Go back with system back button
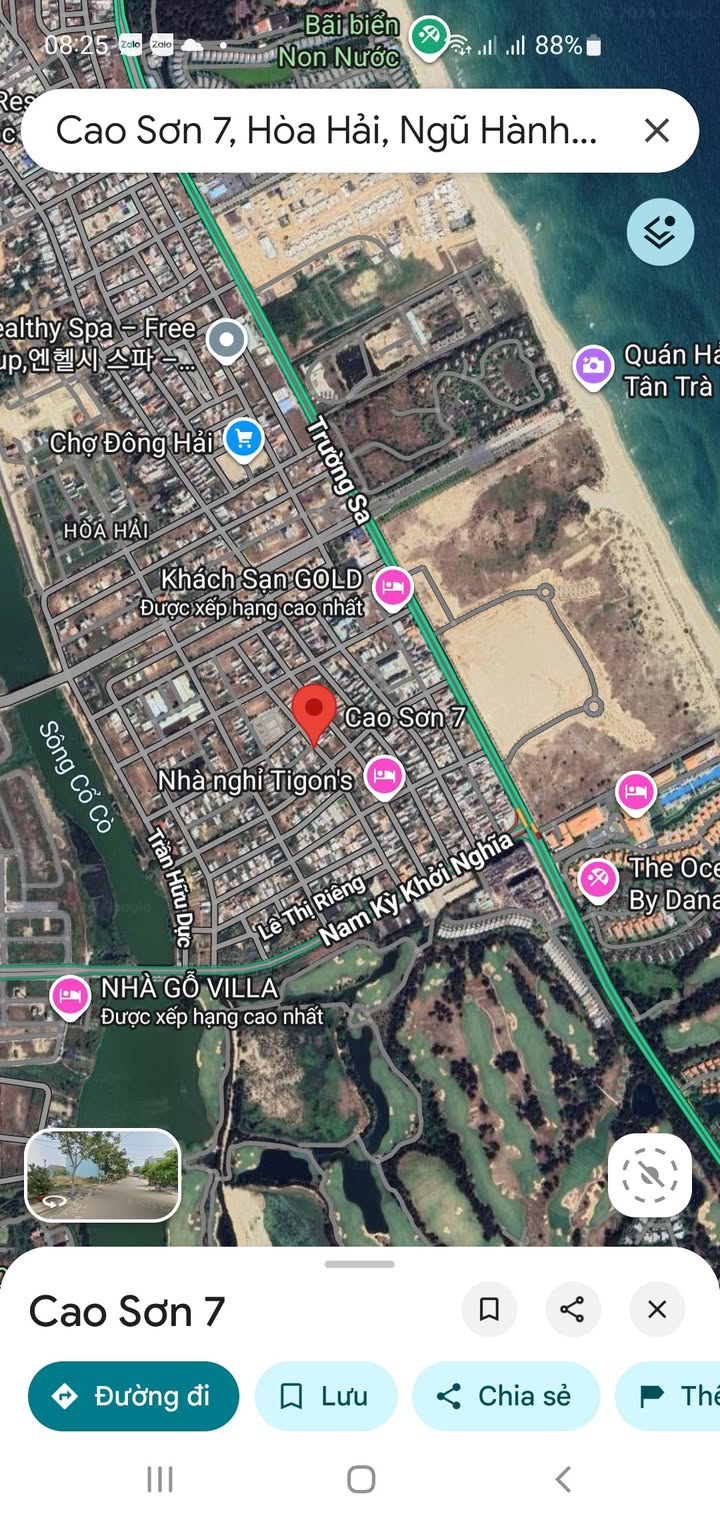This screenshot has width=720, height=1520. 563,1479
